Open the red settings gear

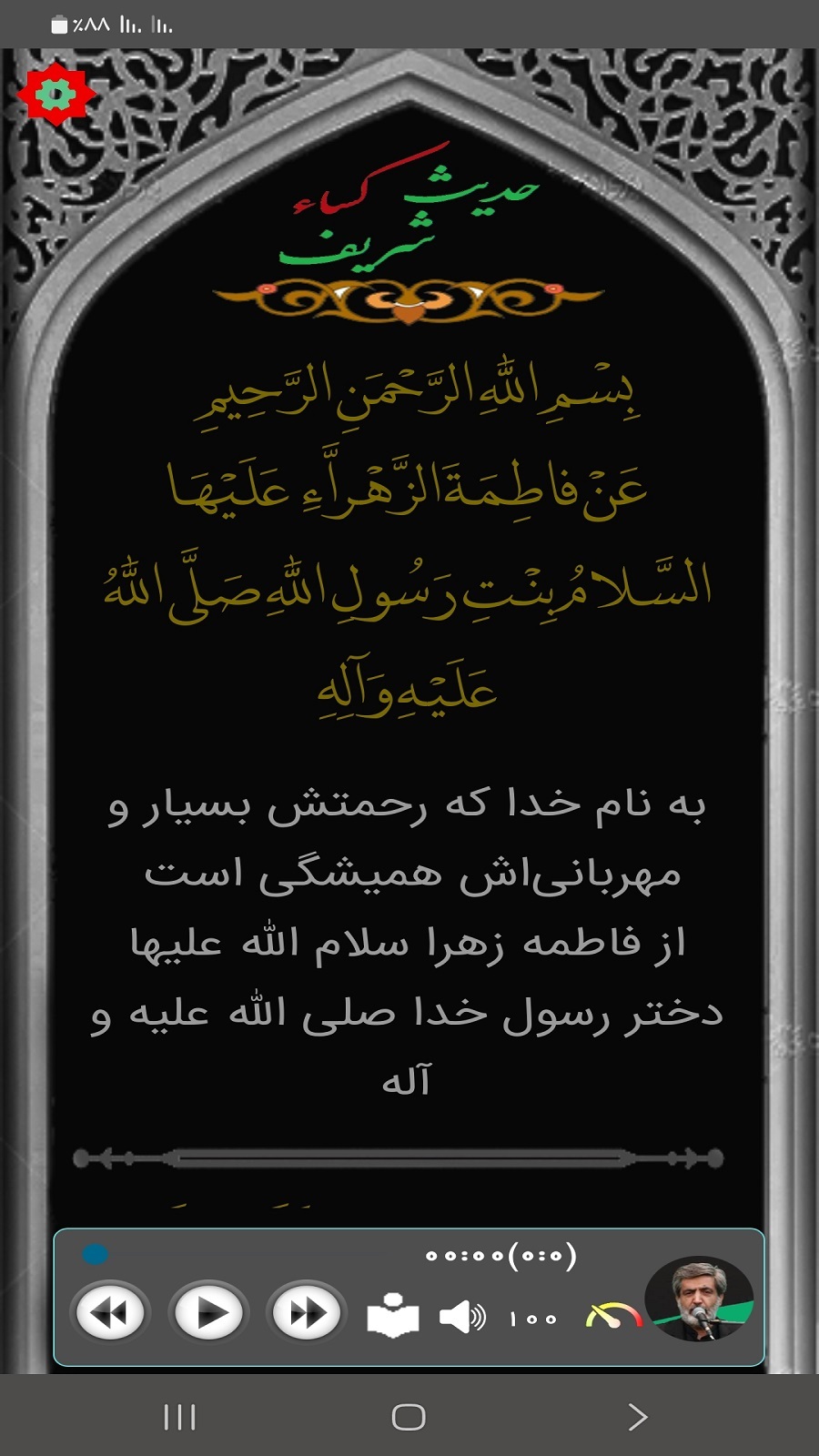coord(56,94)
